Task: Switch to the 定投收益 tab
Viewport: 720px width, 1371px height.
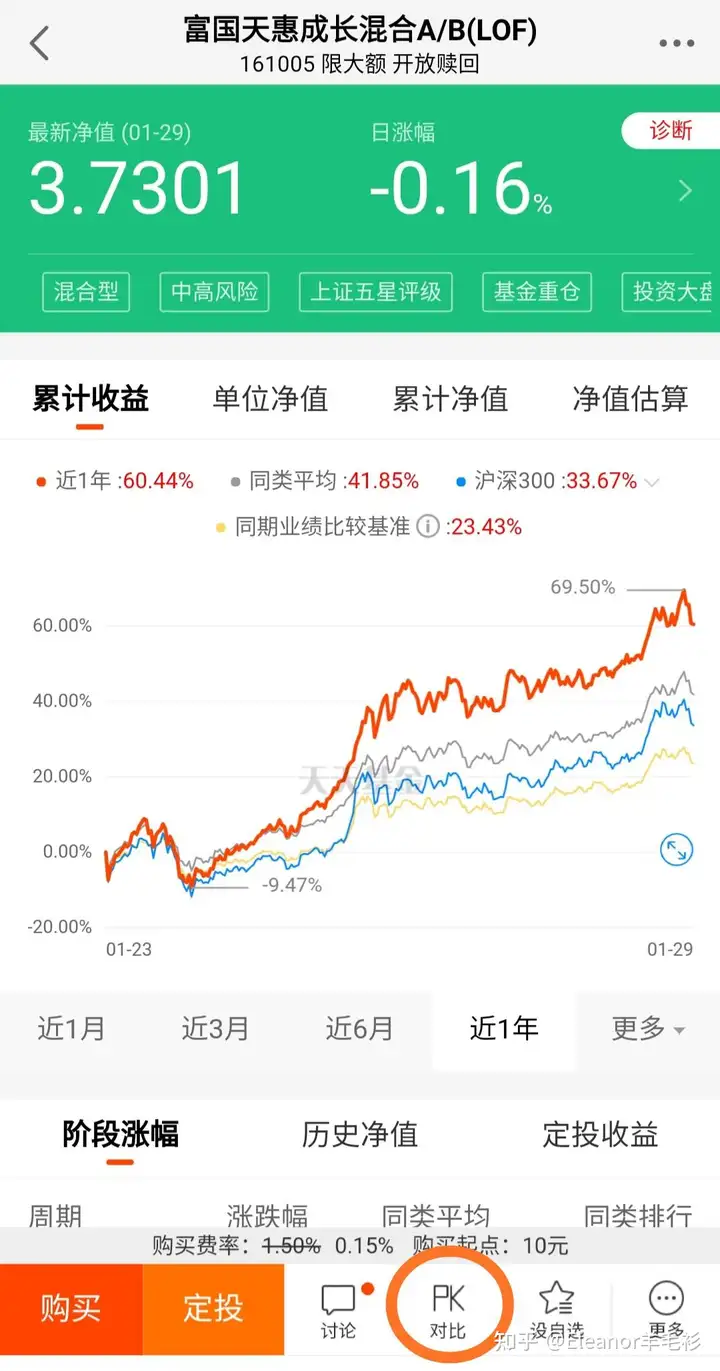Action: click(600, 1135)
